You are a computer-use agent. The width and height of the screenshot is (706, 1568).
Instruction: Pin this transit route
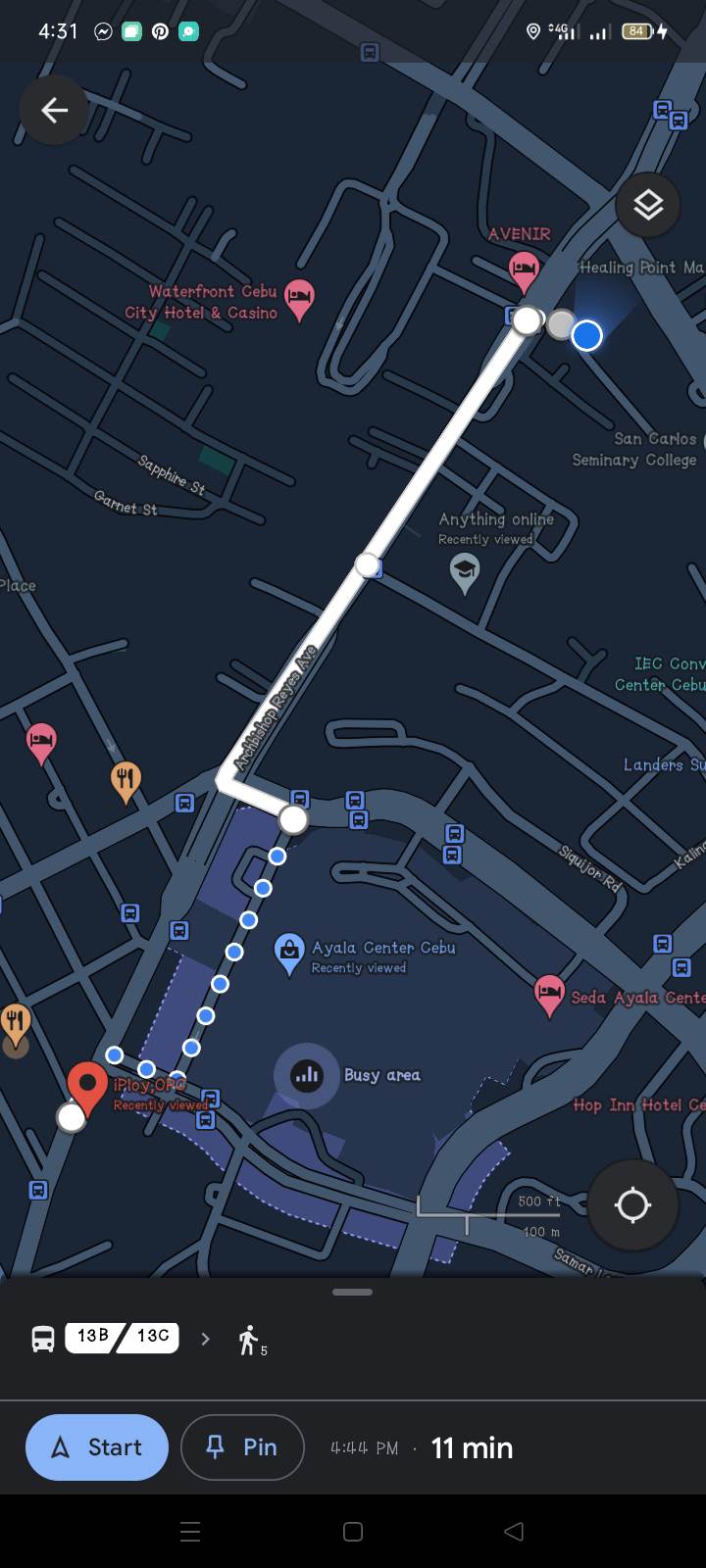(242, 1446)
